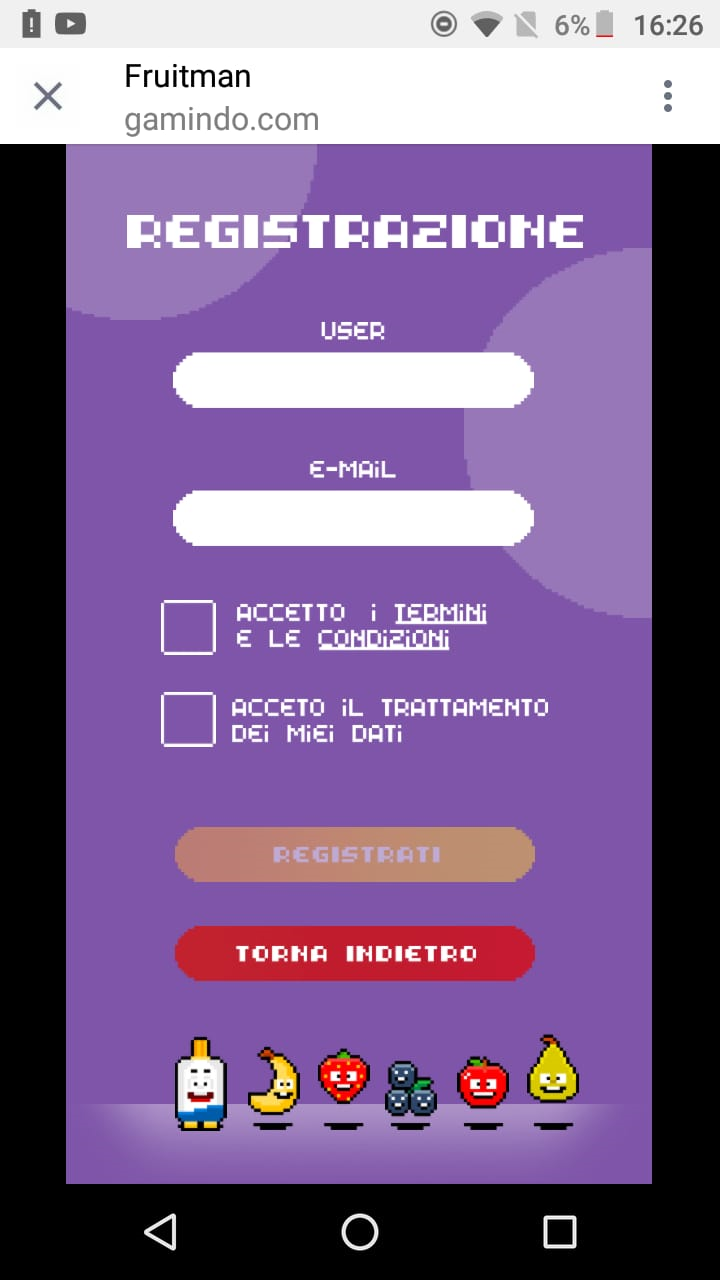The image size is (720, 1280).
Task: Tap the E-mail text field
Action: tap(353, 518)
